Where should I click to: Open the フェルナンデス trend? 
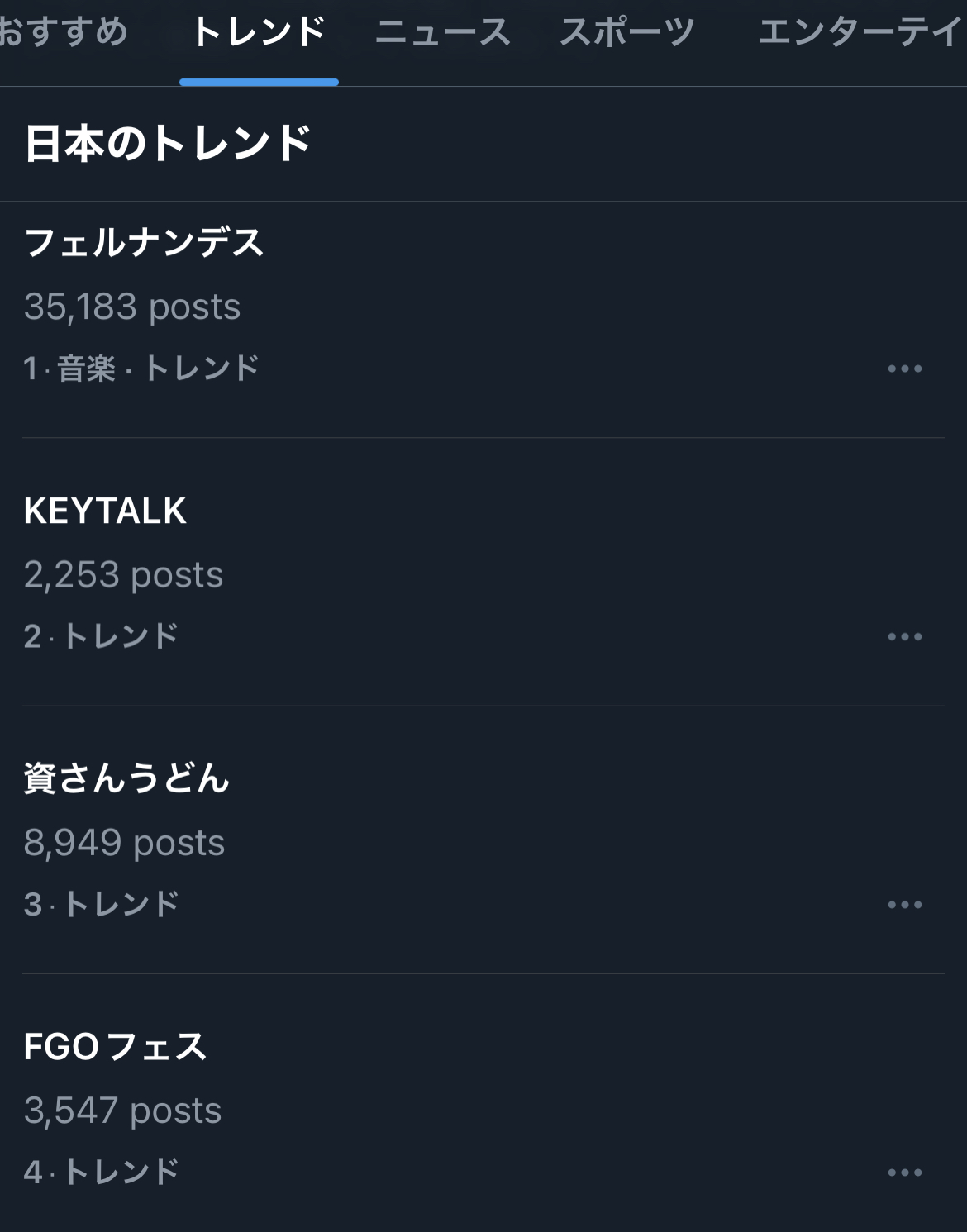(x=144, y=243)
